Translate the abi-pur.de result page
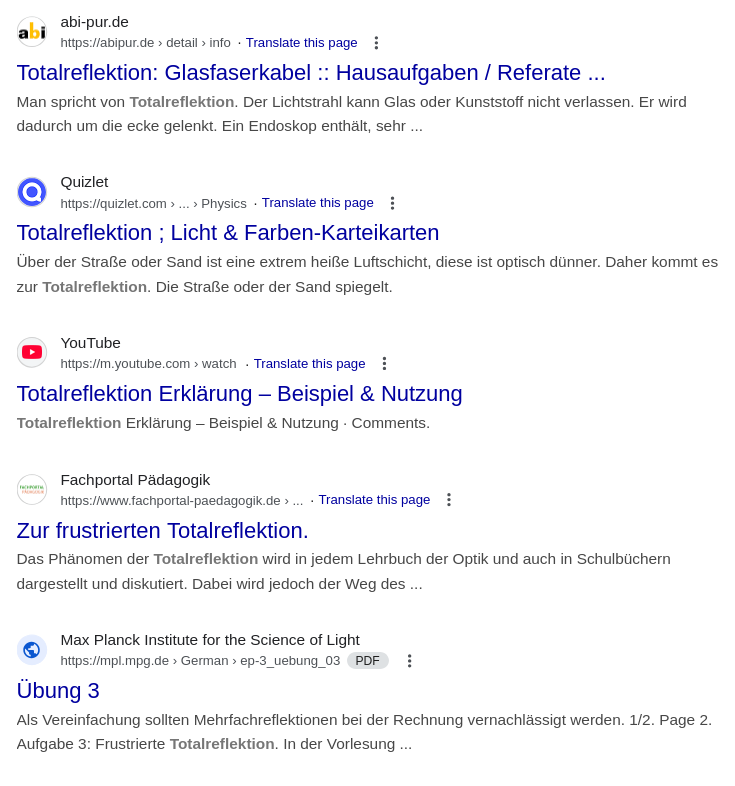 pyautogui.click(x=301, y=43)
